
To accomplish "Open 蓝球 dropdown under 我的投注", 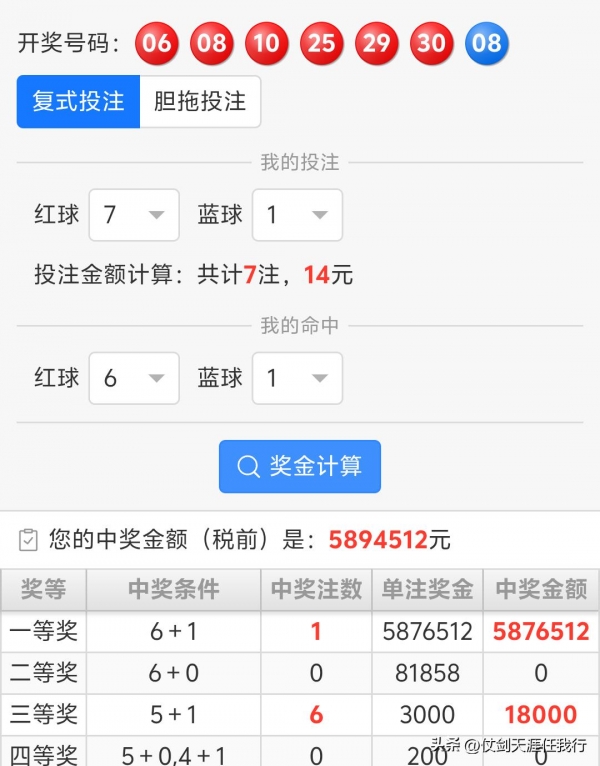I will [297, 215].
